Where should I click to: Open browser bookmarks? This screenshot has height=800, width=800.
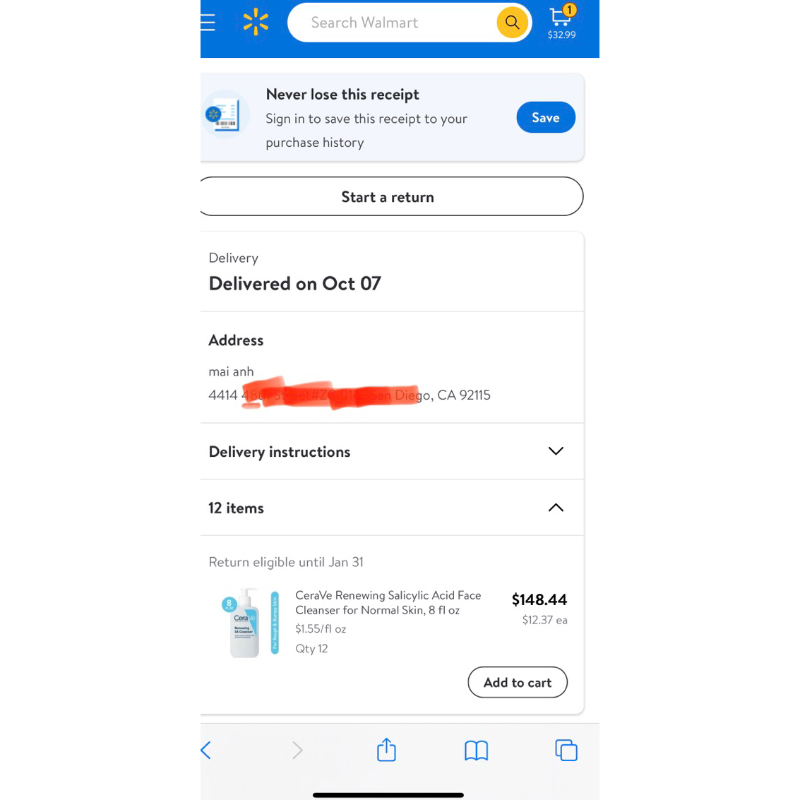point(476,750)
